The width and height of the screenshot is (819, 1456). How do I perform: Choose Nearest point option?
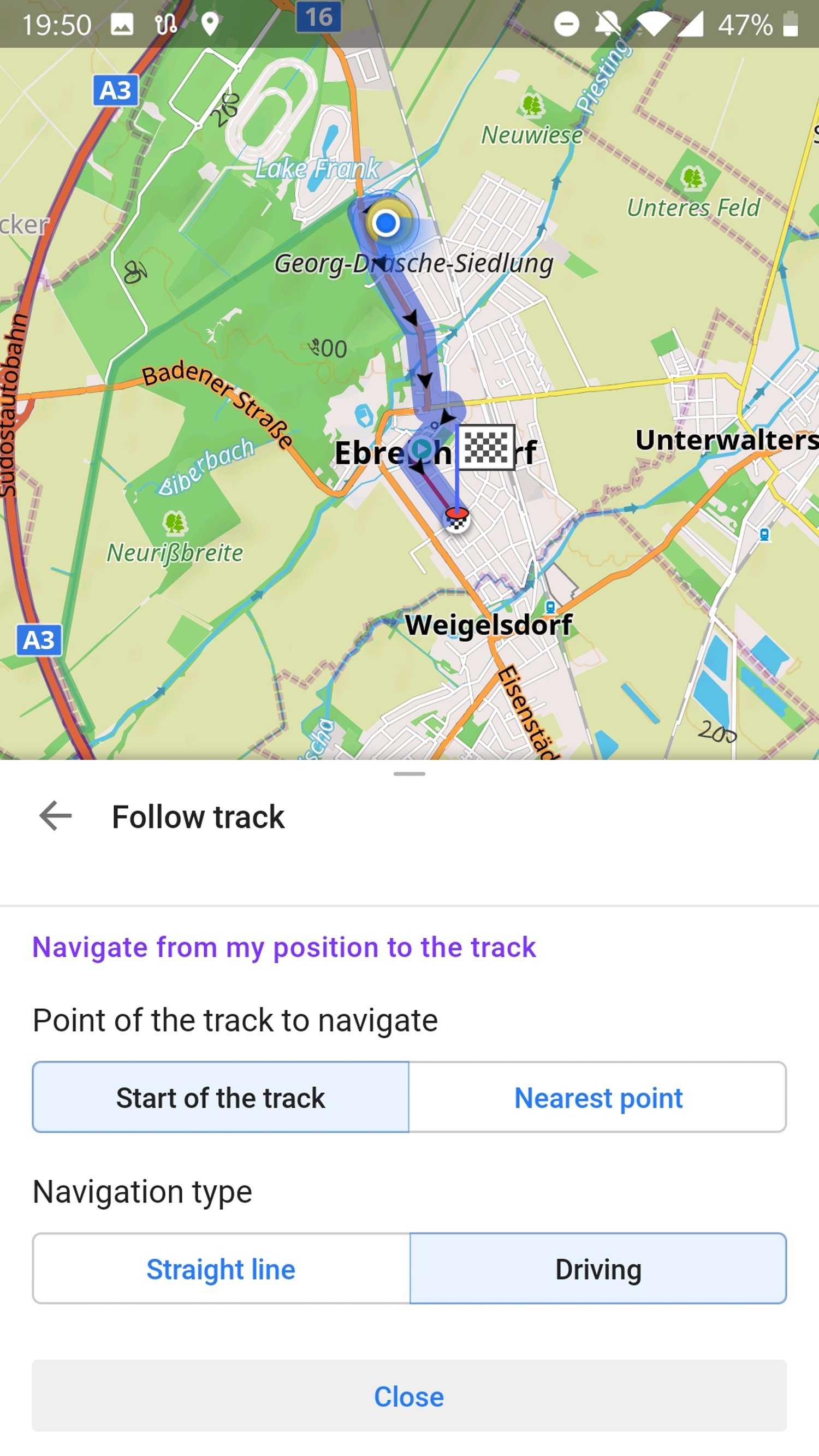[598, 1097]
